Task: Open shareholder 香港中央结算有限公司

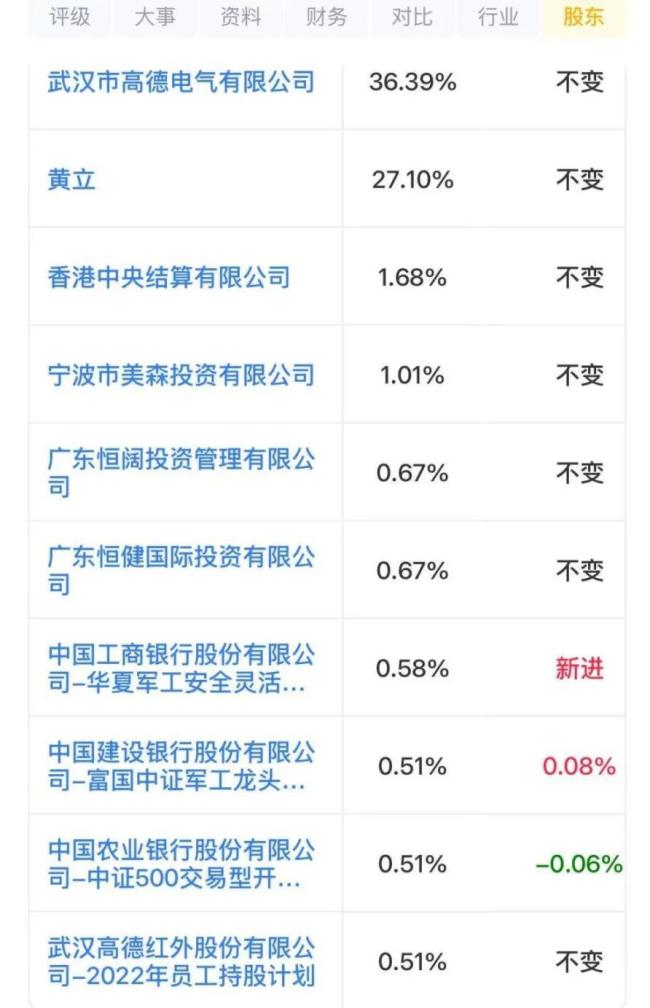Action: point(169,277)
